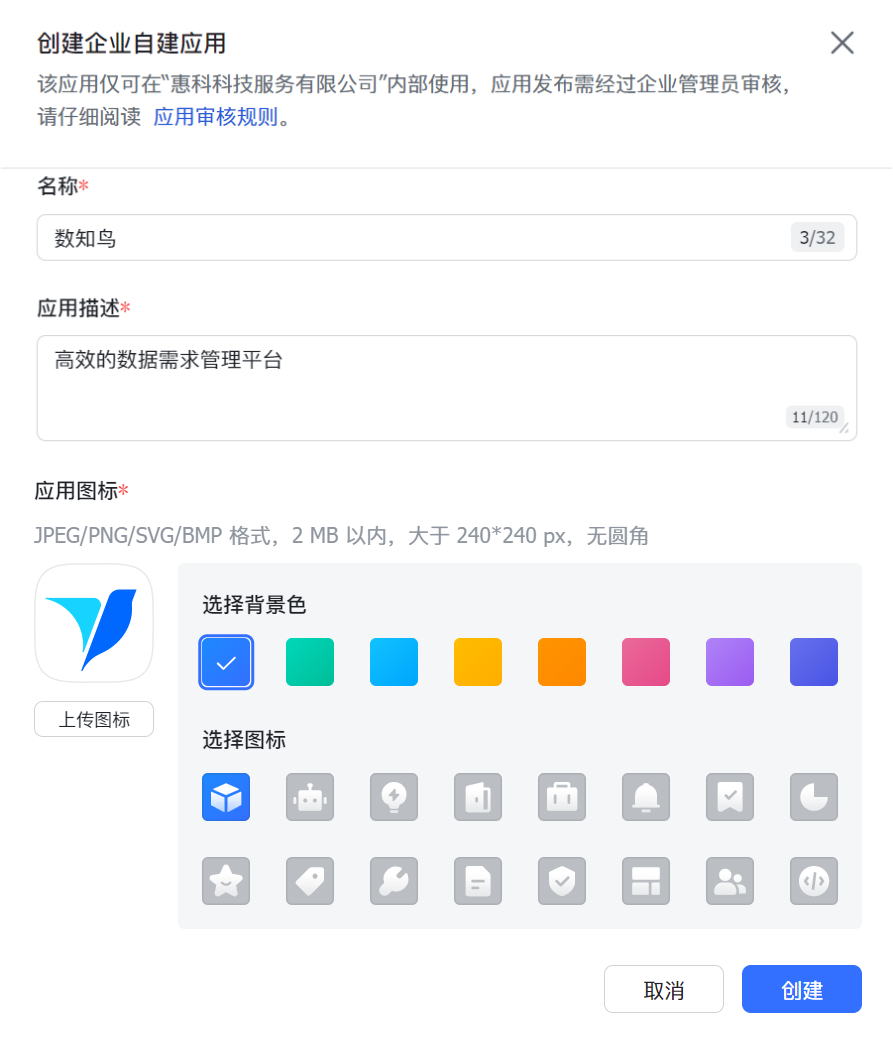Choose the lightning bulb icon
This screenshot has width=893, height=1043.
tap(394, 797)
